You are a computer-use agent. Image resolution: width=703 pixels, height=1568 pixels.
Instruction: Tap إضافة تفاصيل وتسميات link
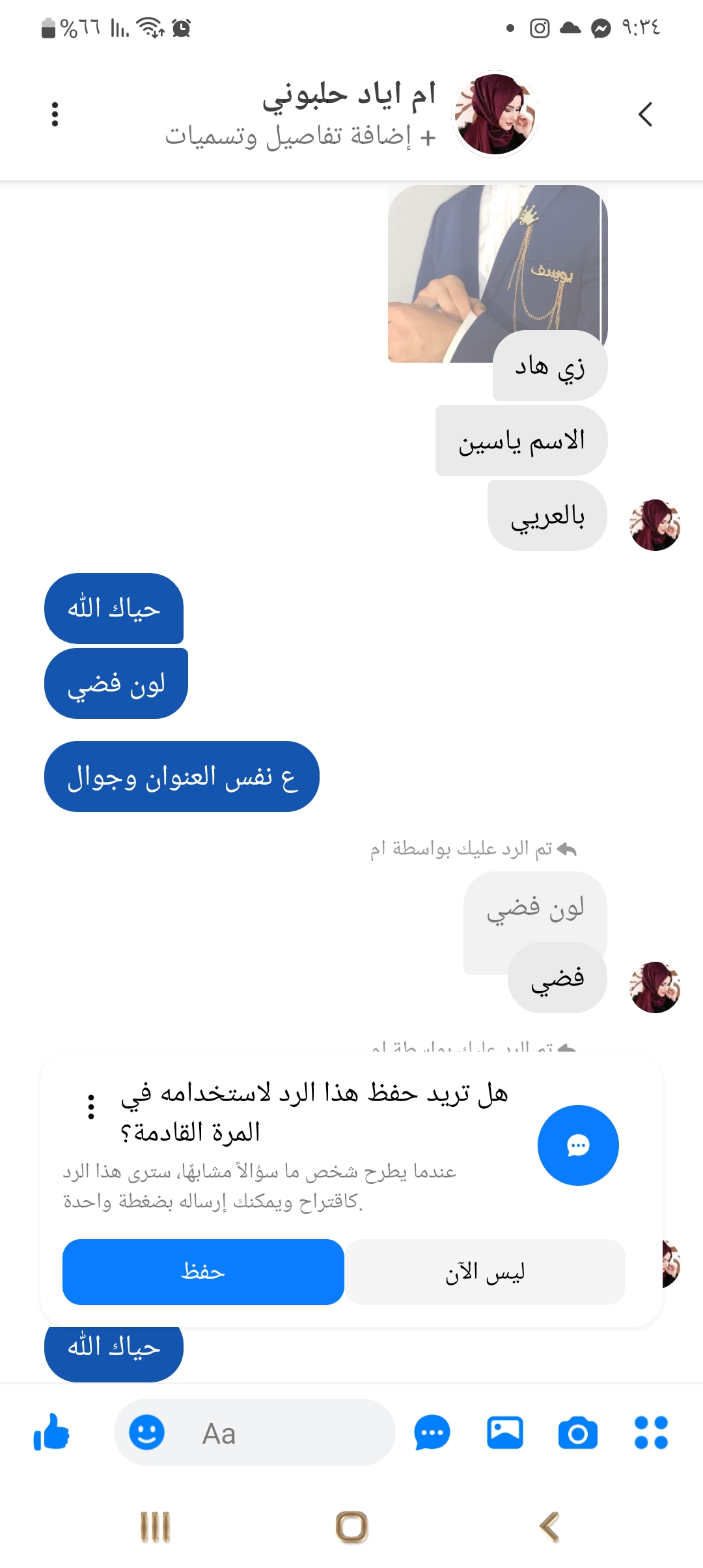click(299, 137)
